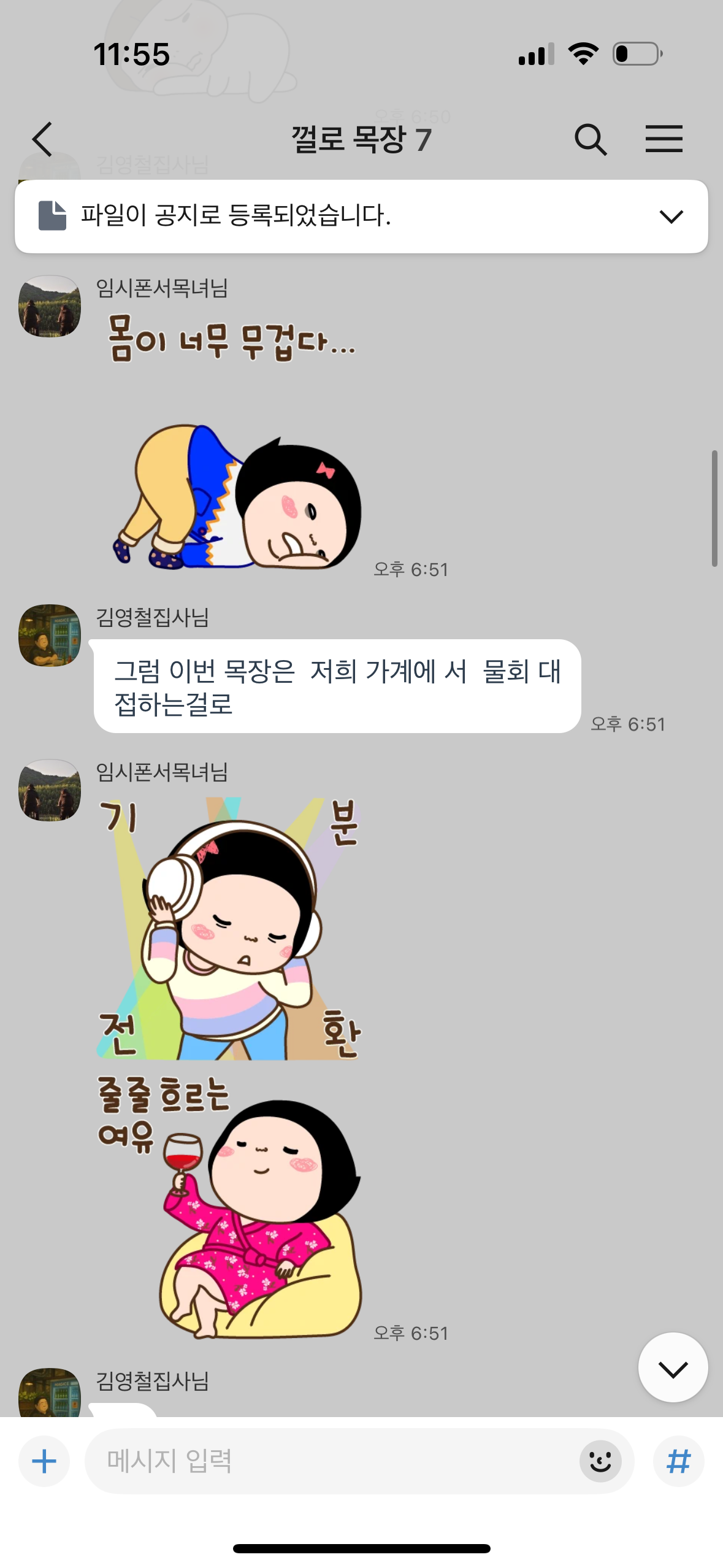Open the chat room hamburger menu
The height and width of the screenshot is (1568, 723).
(664, 139)
